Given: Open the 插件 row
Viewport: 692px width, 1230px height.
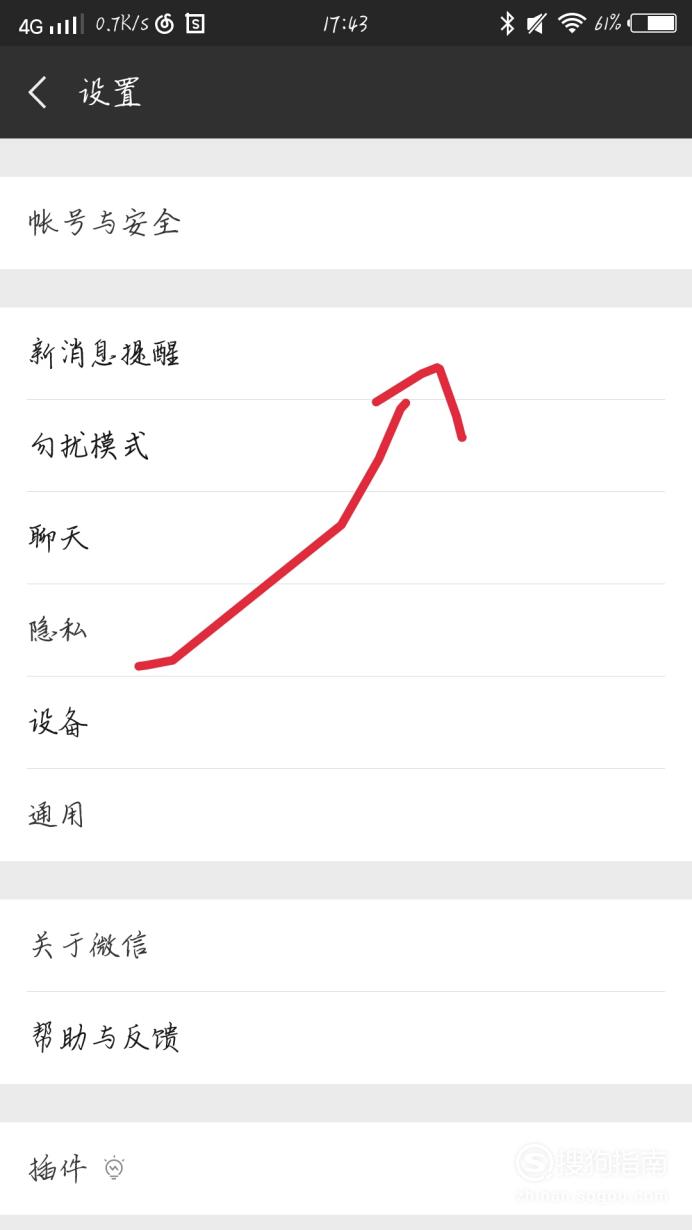Looking at the screenshot, I should (x=346, y=1168).
